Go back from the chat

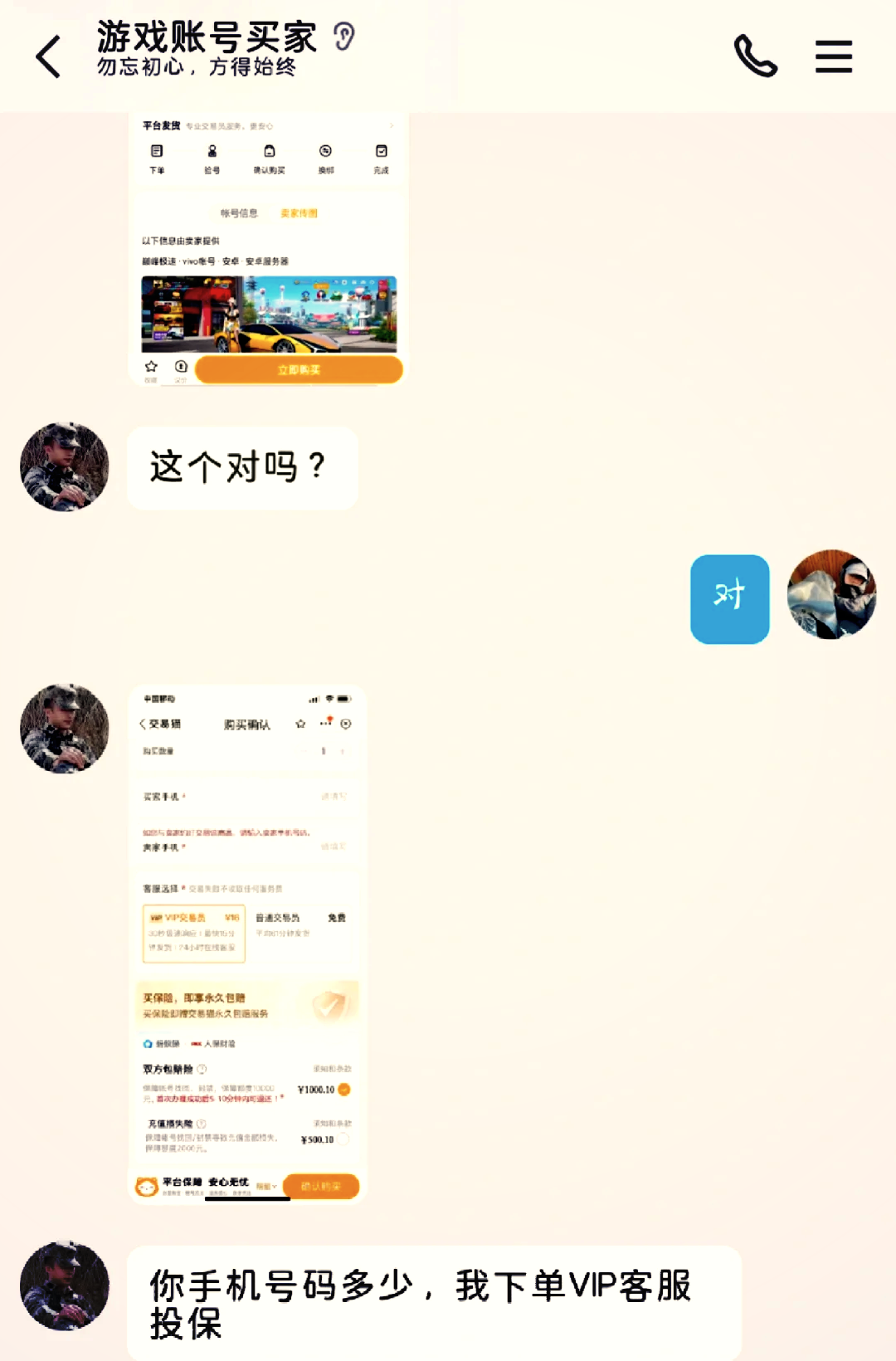click(49, 56)
